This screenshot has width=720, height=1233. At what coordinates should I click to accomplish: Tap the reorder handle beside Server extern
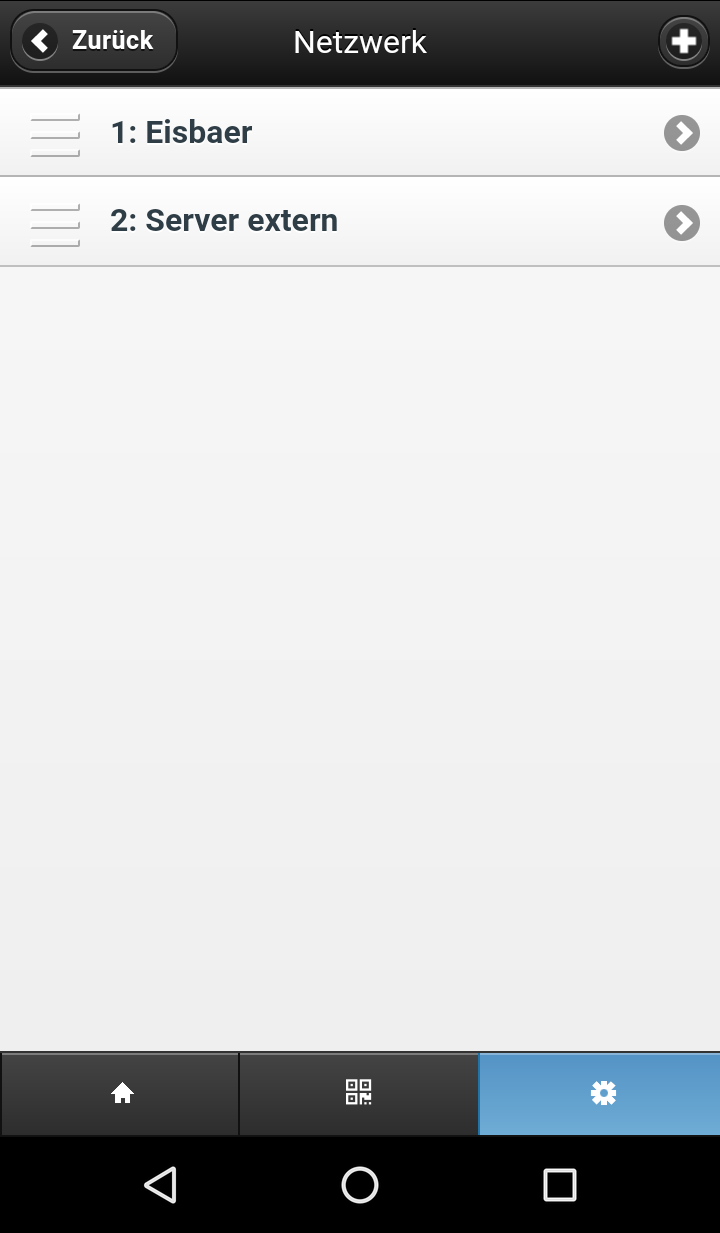[55, 225]
